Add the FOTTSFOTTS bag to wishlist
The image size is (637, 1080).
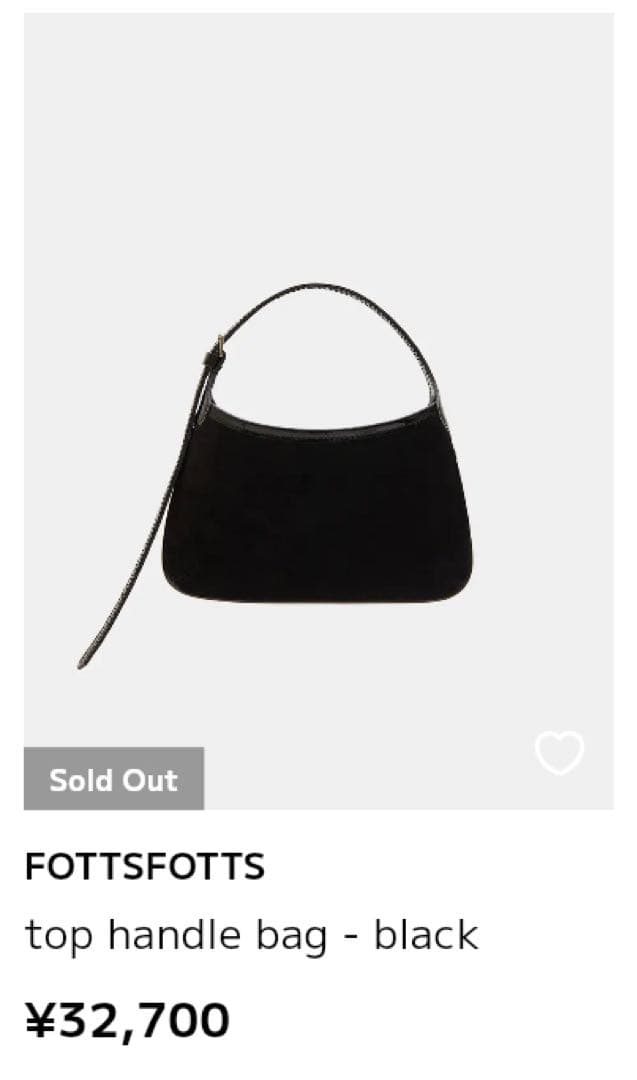560,752
